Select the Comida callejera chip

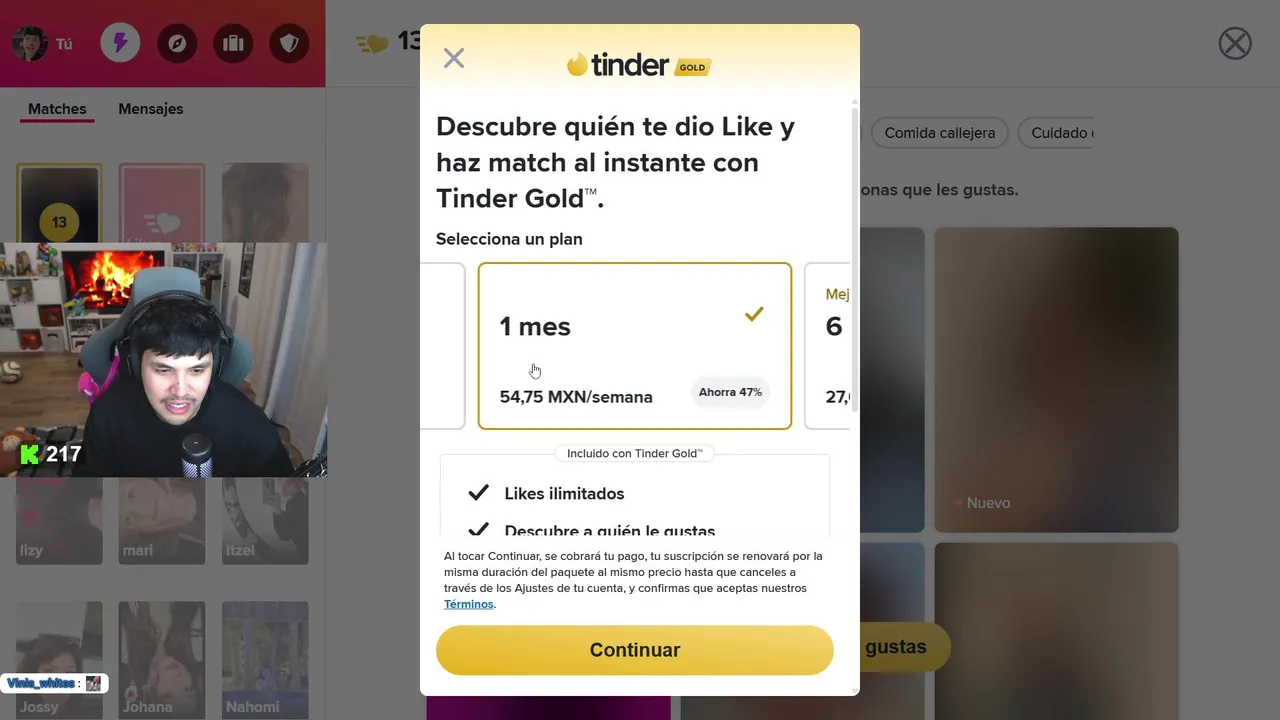[939, 132]
